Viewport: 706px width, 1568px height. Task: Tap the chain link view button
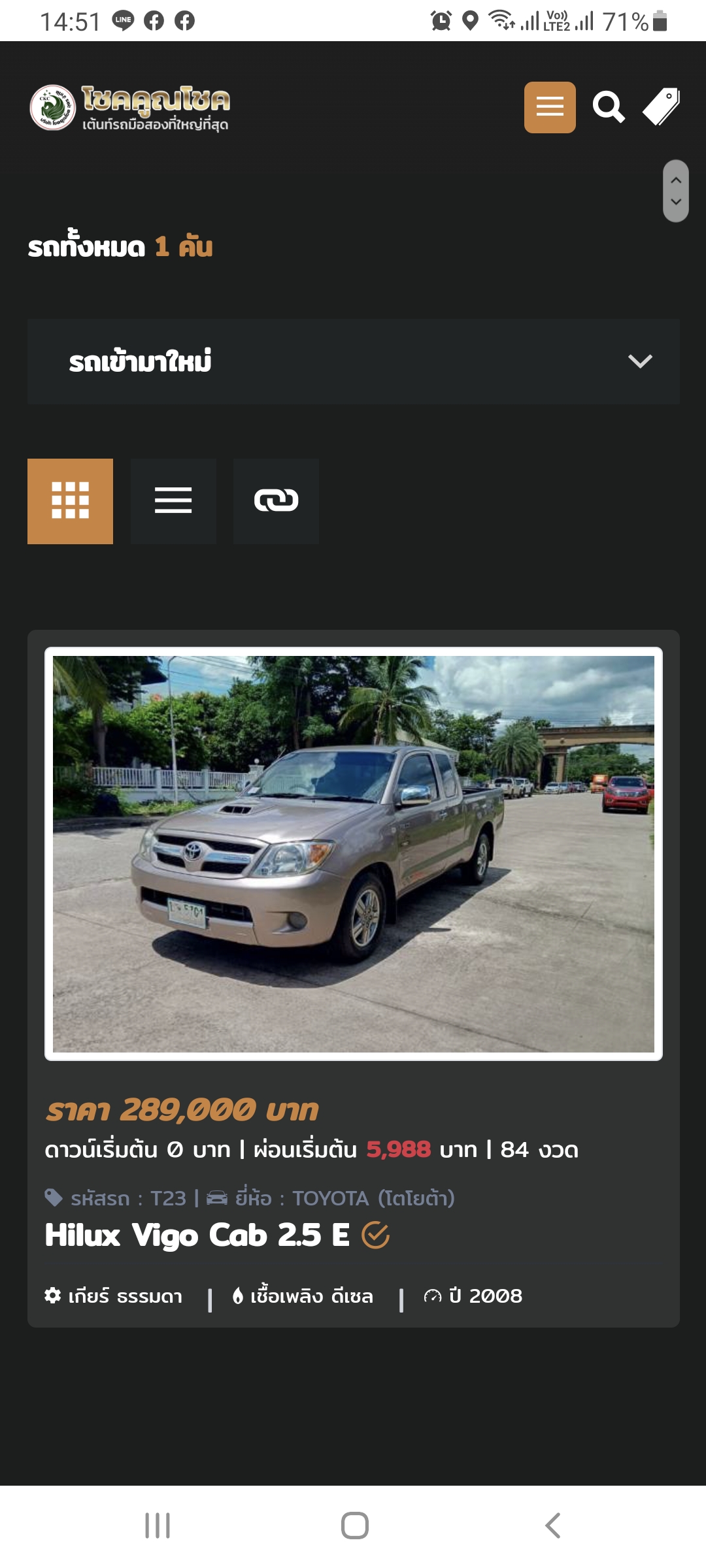coord(276,501)
